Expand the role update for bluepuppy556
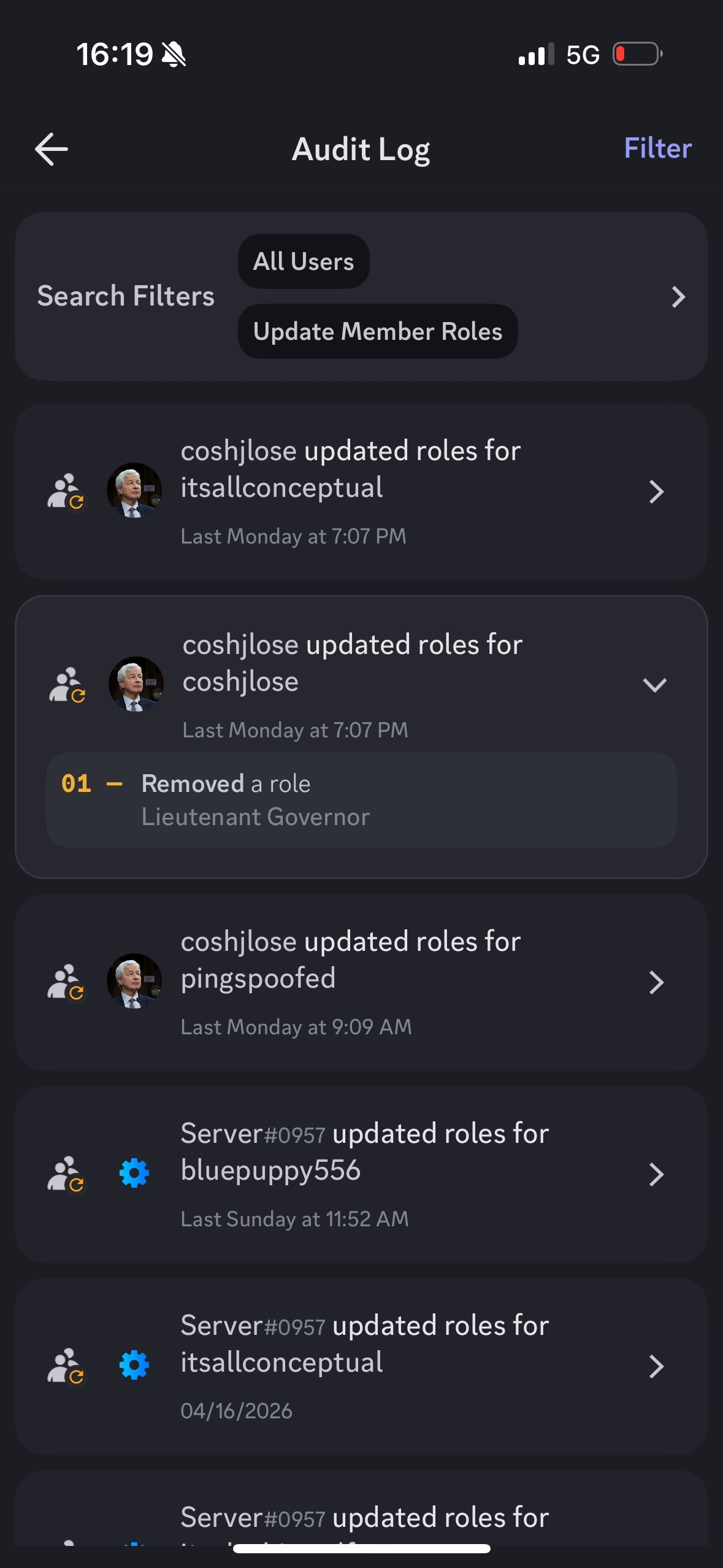 [656, 1174]
